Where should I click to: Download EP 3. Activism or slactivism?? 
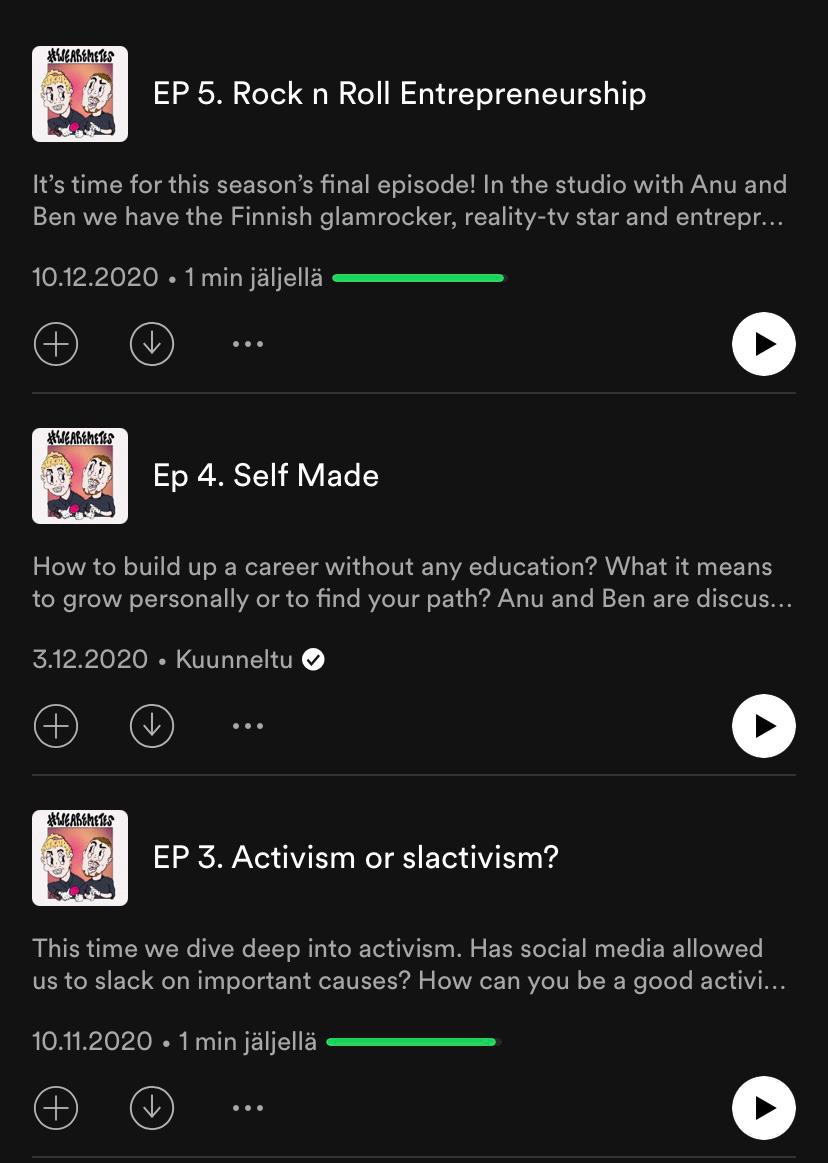(152, 1108)
